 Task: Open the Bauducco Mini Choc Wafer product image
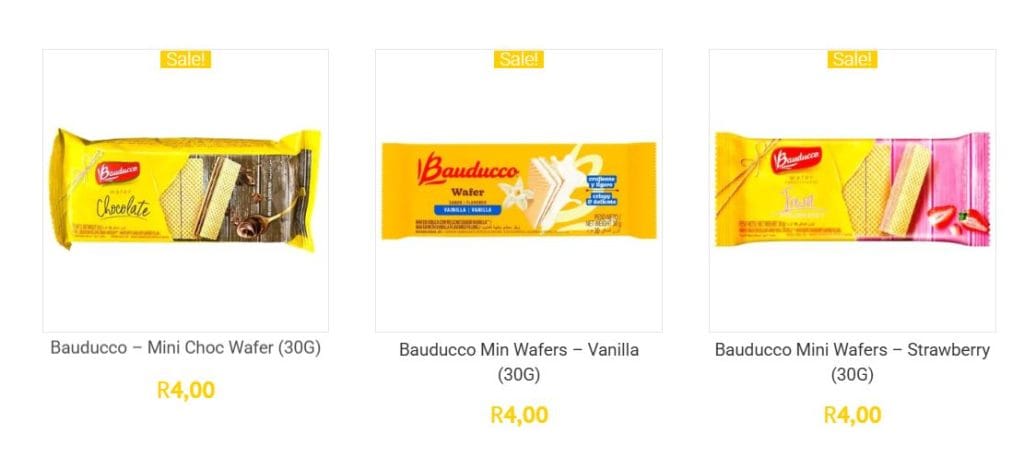(x=186, y=190)
